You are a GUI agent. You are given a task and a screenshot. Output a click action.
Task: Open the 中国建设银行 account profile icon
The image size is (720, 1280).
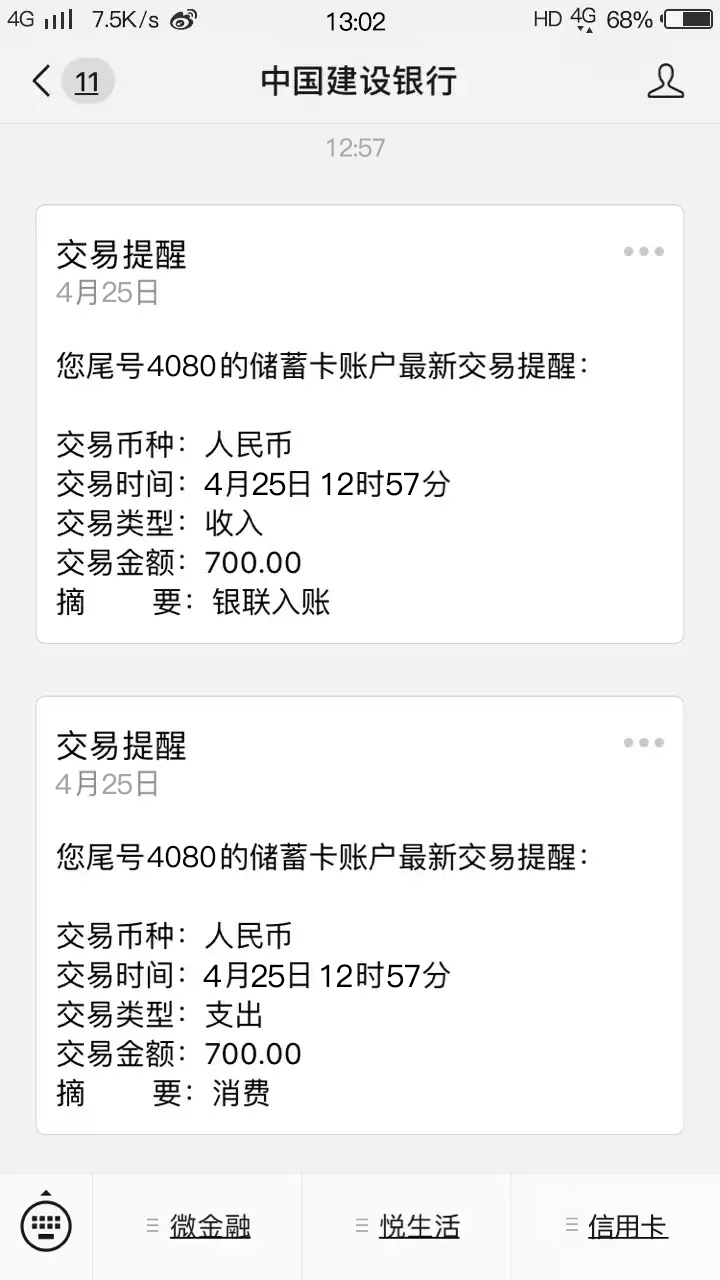tap(665, 81)
